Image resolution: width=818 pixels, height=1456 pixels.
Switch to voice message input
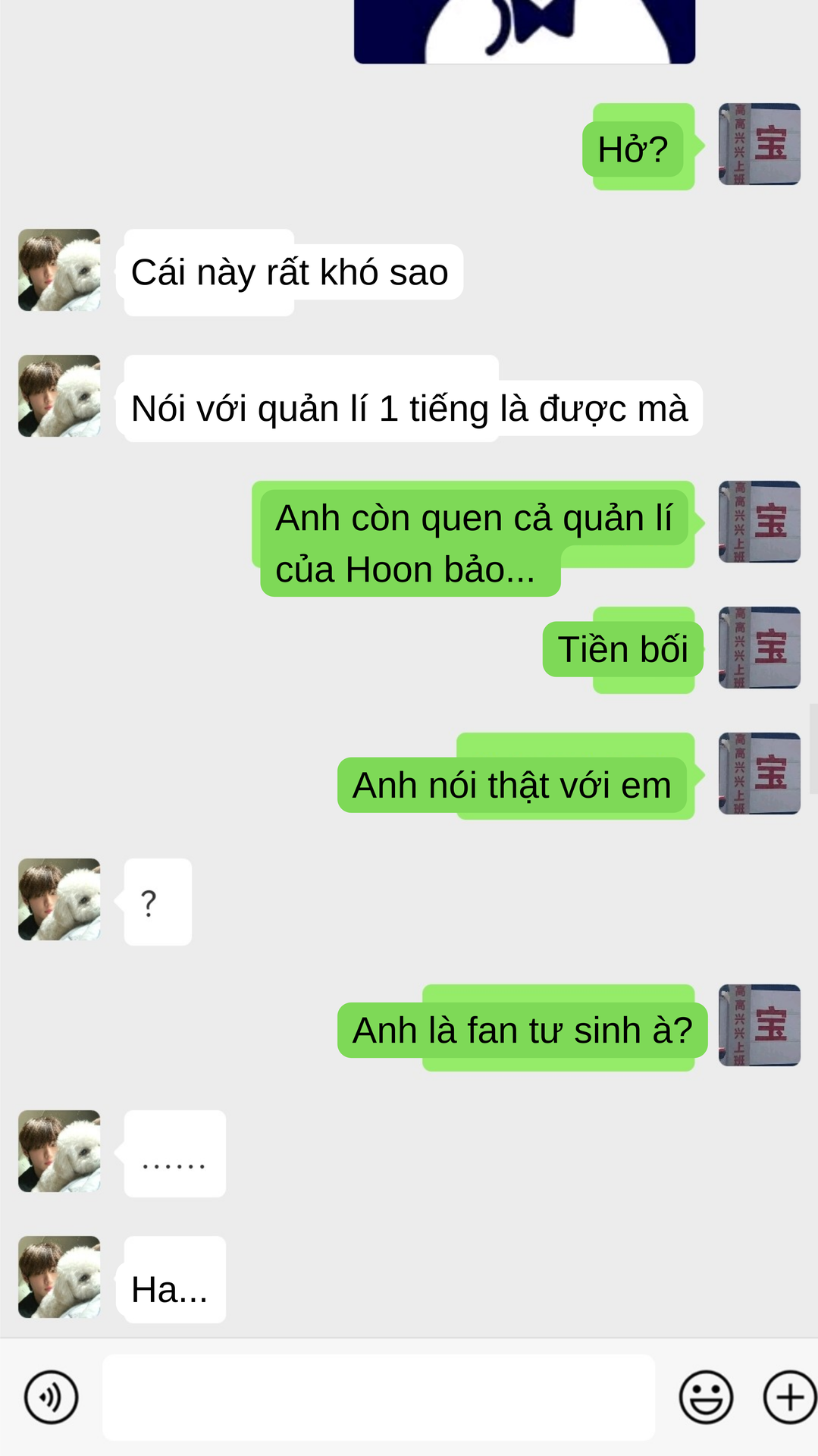[x=51, y=1397]
